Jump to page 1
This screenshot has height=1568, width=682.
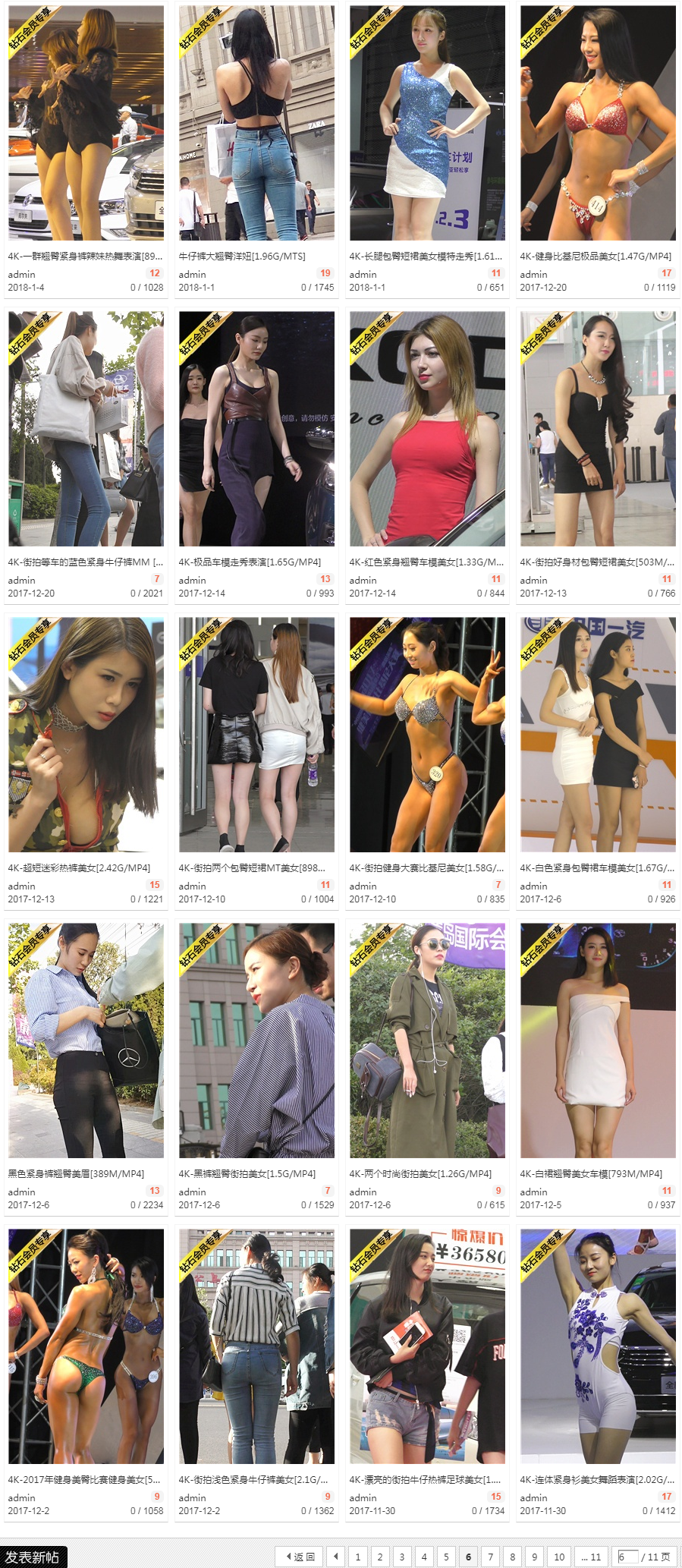(x=358, y=1557)
